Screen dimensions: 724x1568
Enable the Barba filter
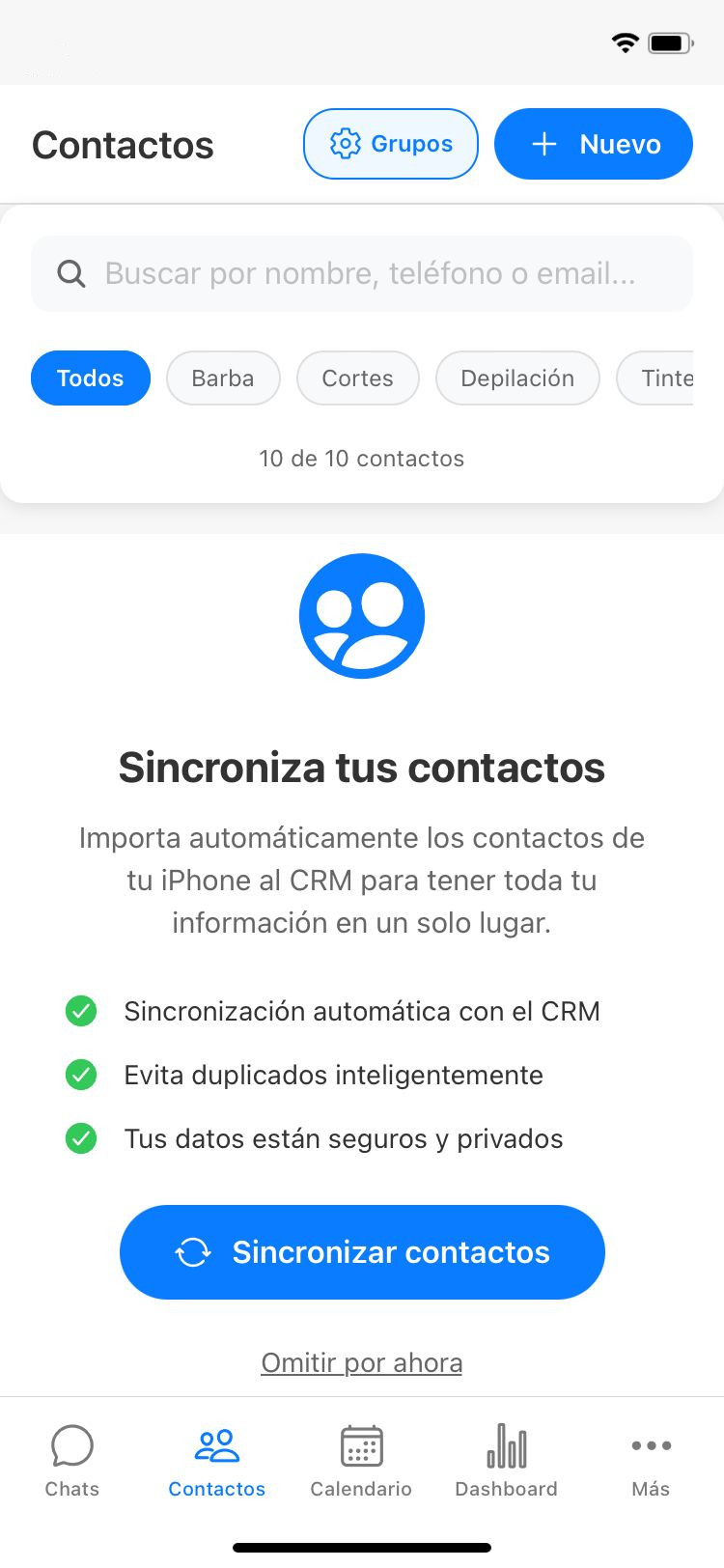(223, 378)
